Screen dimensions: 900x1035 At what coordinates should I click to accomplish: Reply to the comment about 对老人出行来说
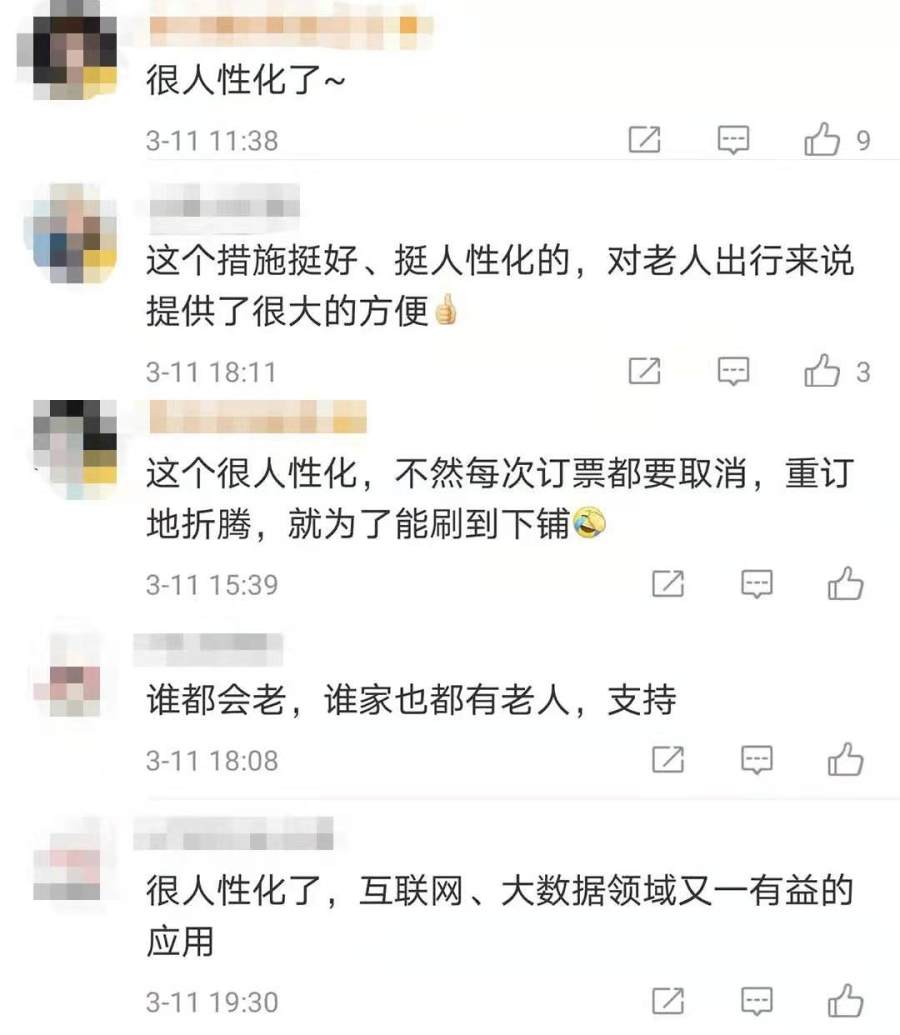pyautogui.click(x=734, y=372)
